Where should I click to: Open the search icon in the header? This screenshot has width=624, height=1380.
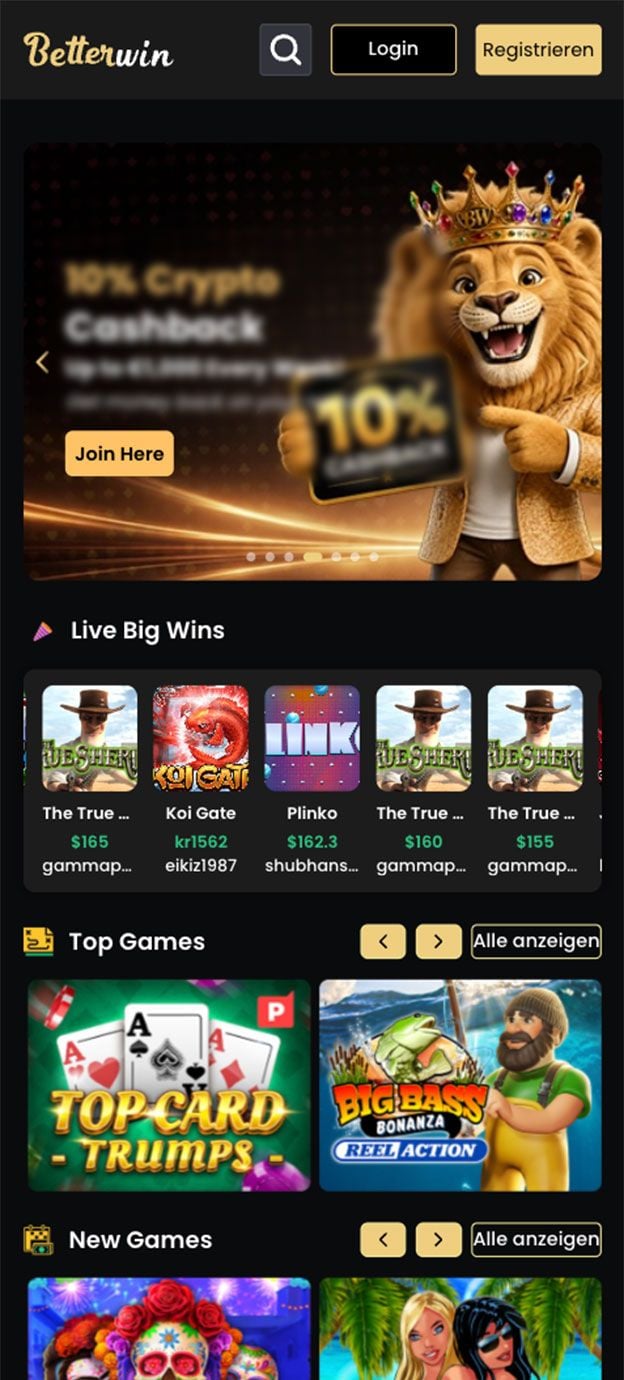pos(285,50)
